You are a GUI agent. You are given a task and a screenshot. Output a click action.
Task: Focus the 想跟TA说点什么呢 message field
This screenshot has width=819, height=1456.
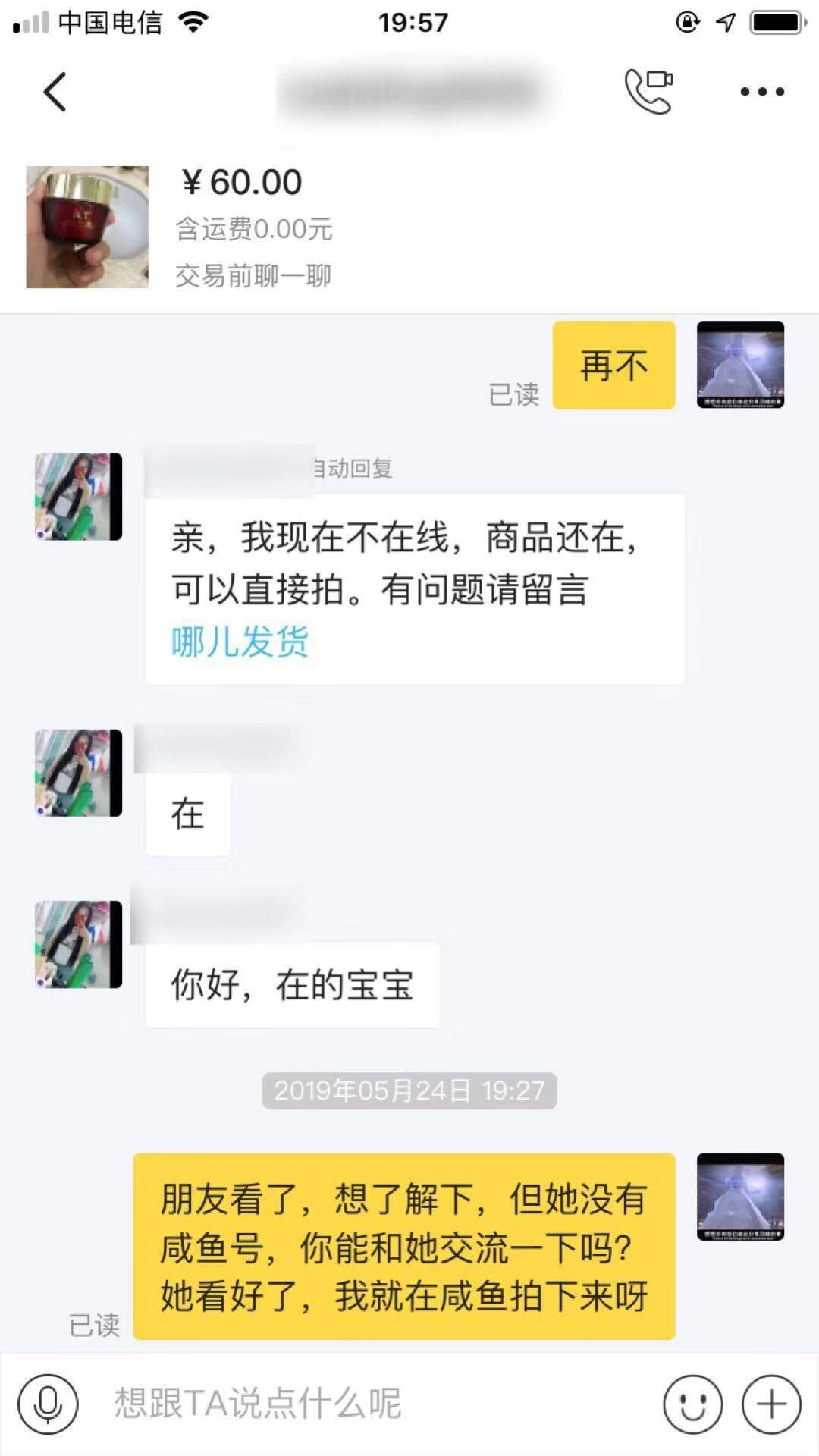point(372,1404)
